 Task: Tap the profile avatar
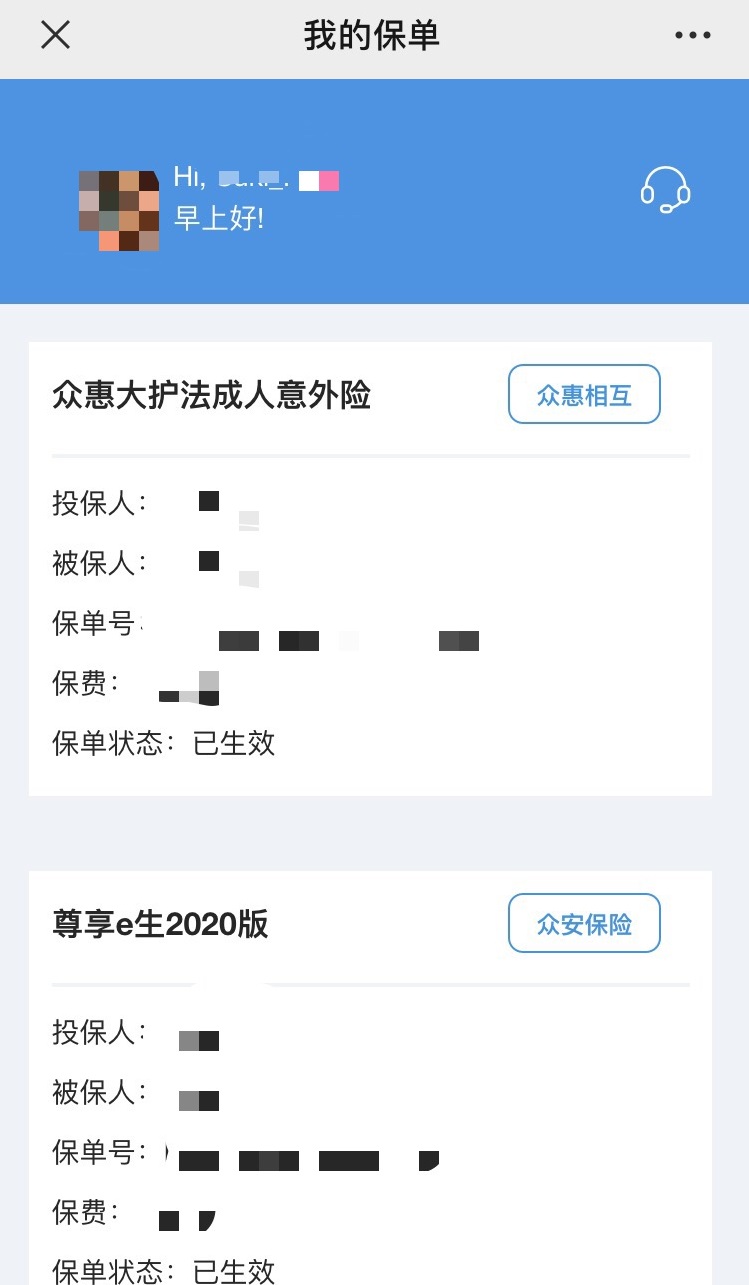coord(119,211)
